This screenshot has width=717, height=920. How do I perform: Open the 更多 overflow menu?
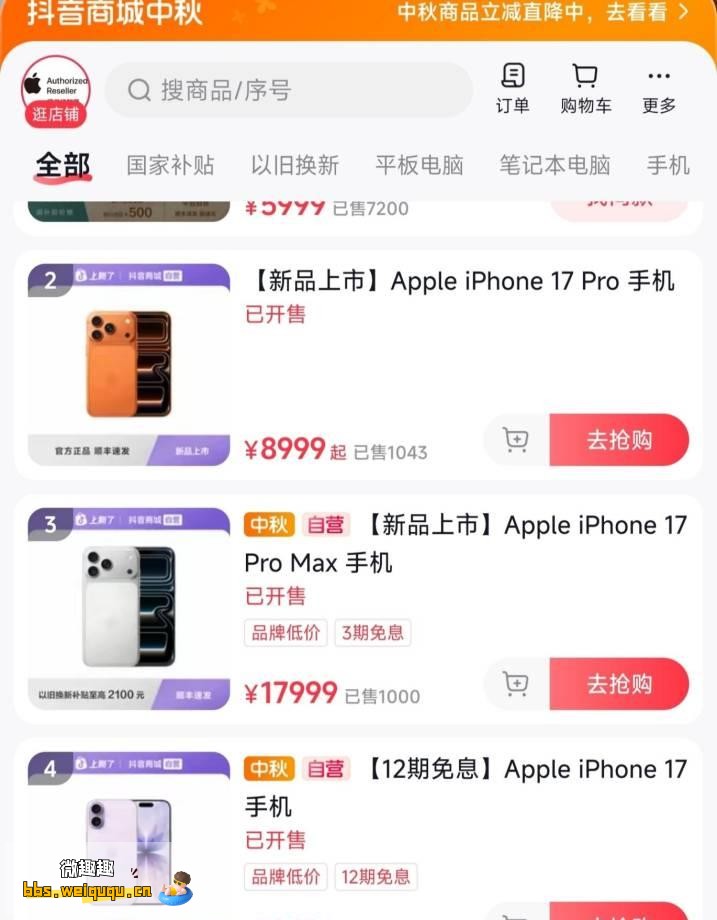pos(659,88)
